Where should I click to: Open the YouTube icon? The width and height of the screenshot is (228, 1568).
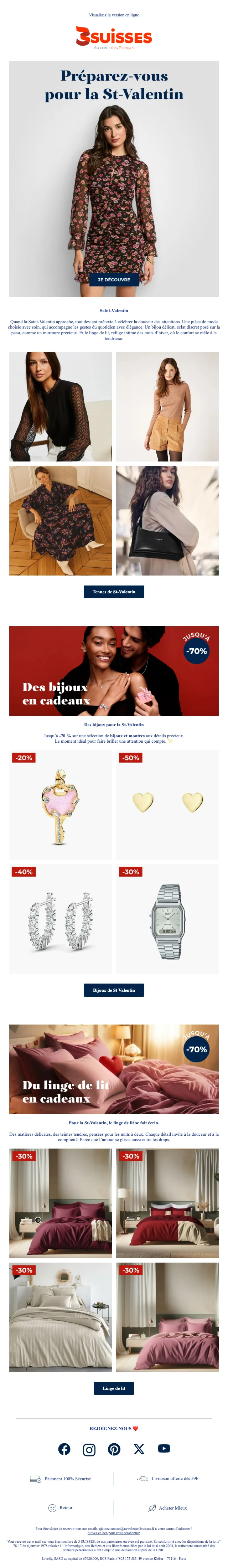[164, 1448]
